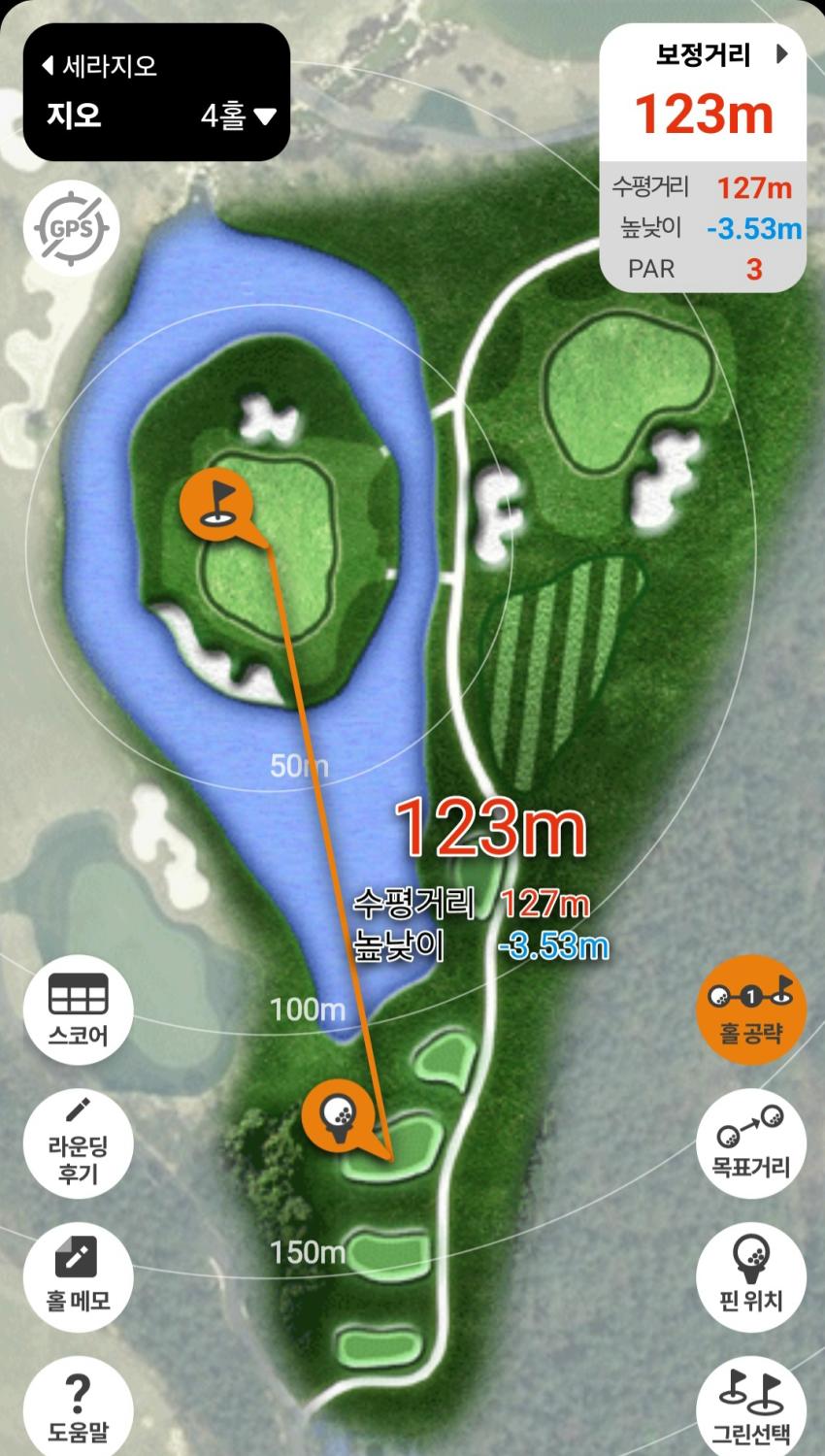Image resolution: width=825 pixels, height=1456 pixels.
Task: Open 홀 메모 notes
Action: point(79,1274)
